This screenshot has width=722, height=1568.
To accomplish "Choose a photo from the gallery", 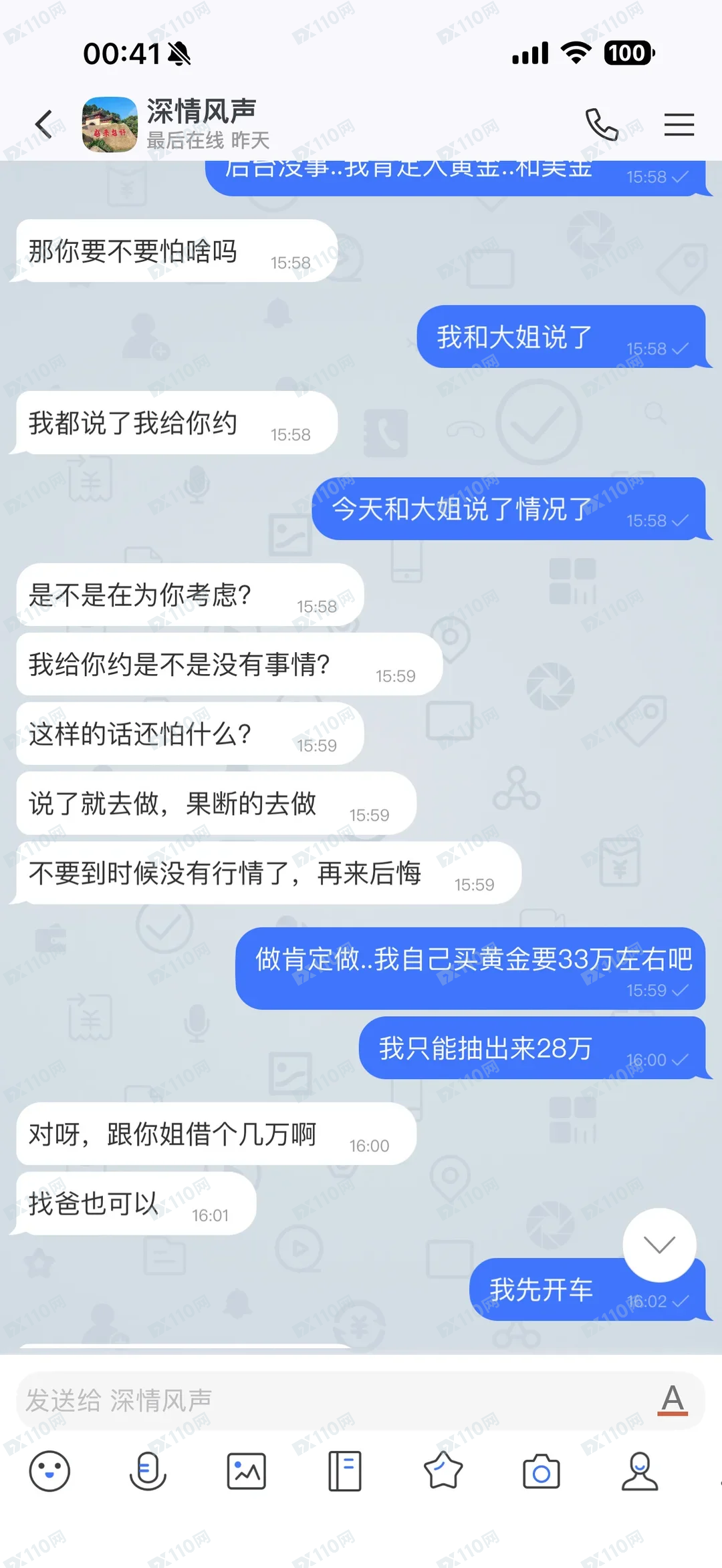I will pos(246,1471).
